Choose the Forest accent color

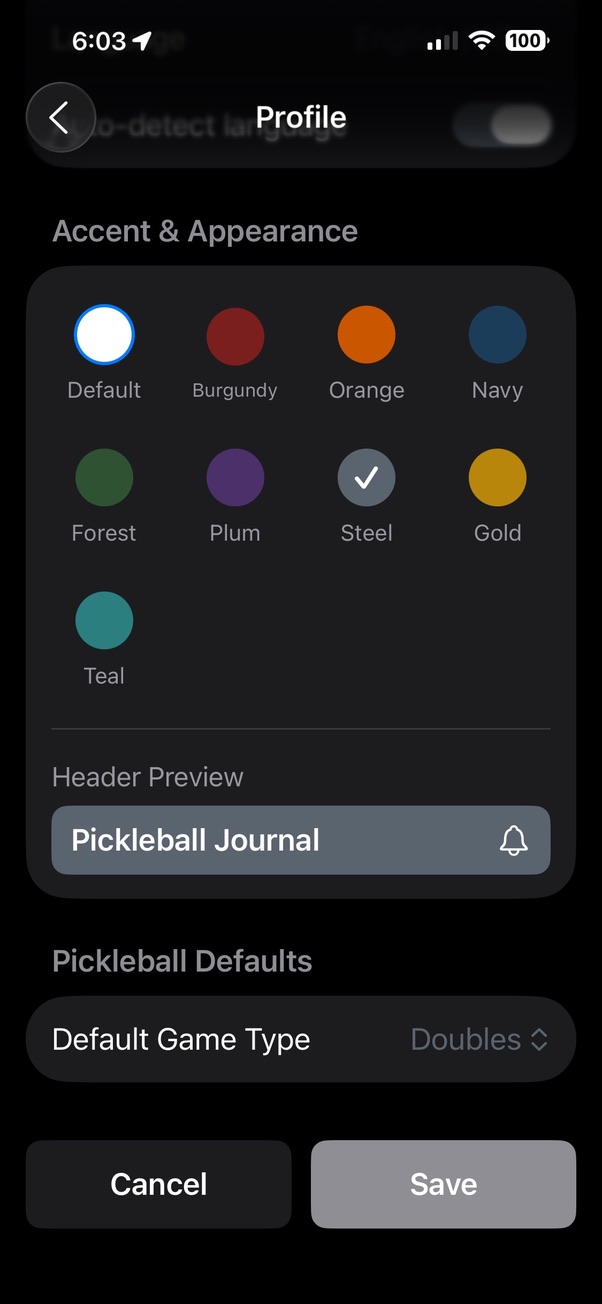tap(104, 478)
